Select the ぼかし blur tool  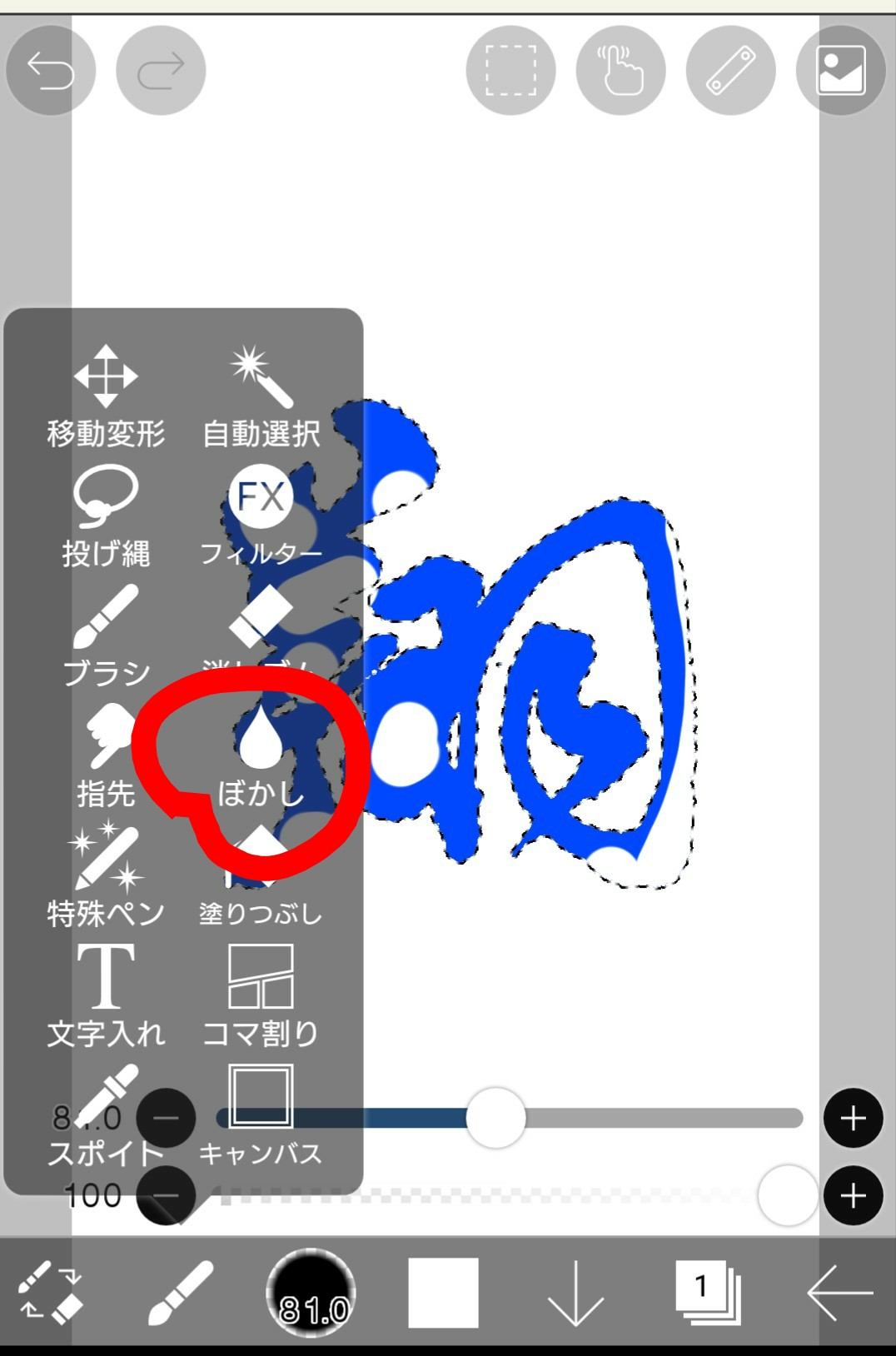point(261,755)
